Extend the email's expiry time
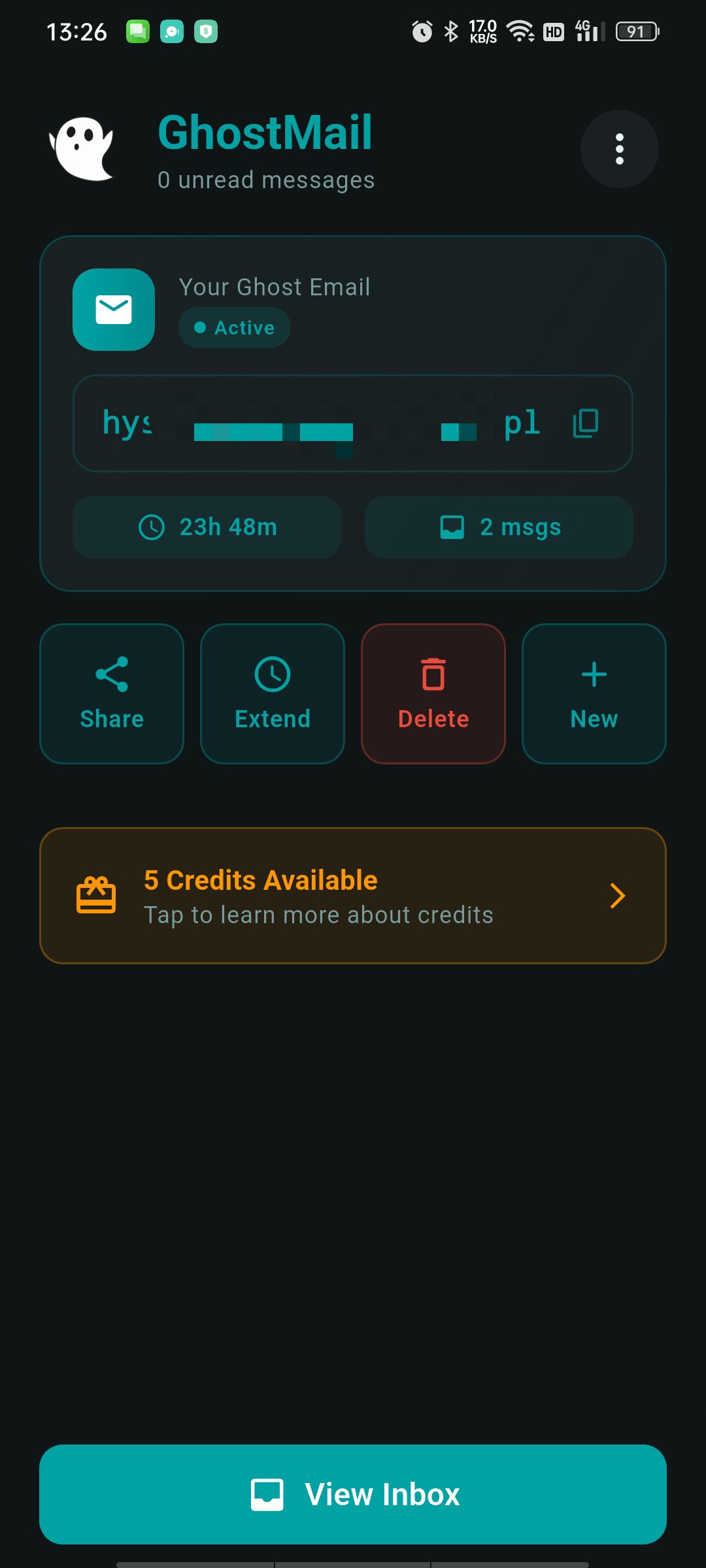This screenshot has height=1568, width=706. pos(273,693)
